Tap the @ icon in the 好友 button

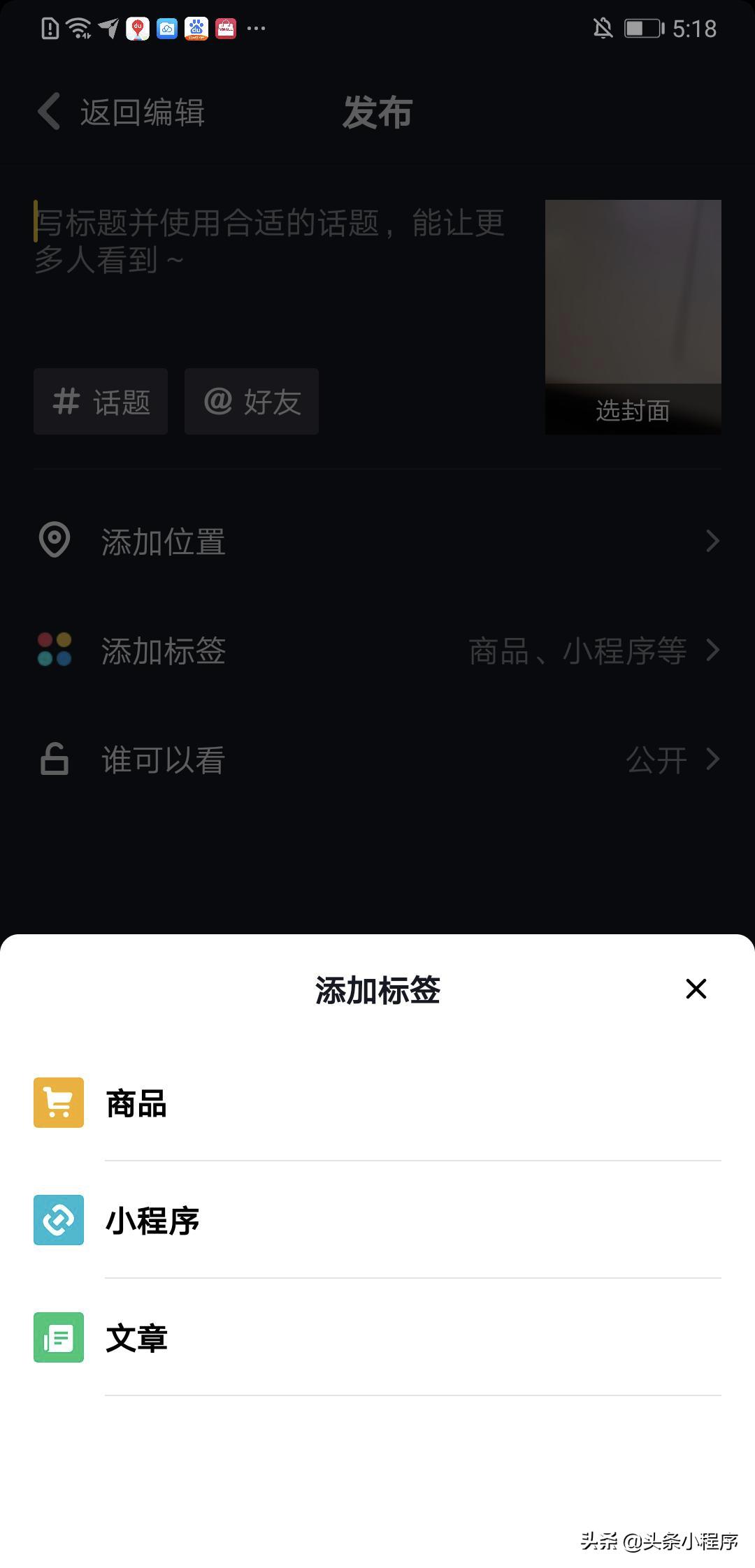tap(219, 402)
